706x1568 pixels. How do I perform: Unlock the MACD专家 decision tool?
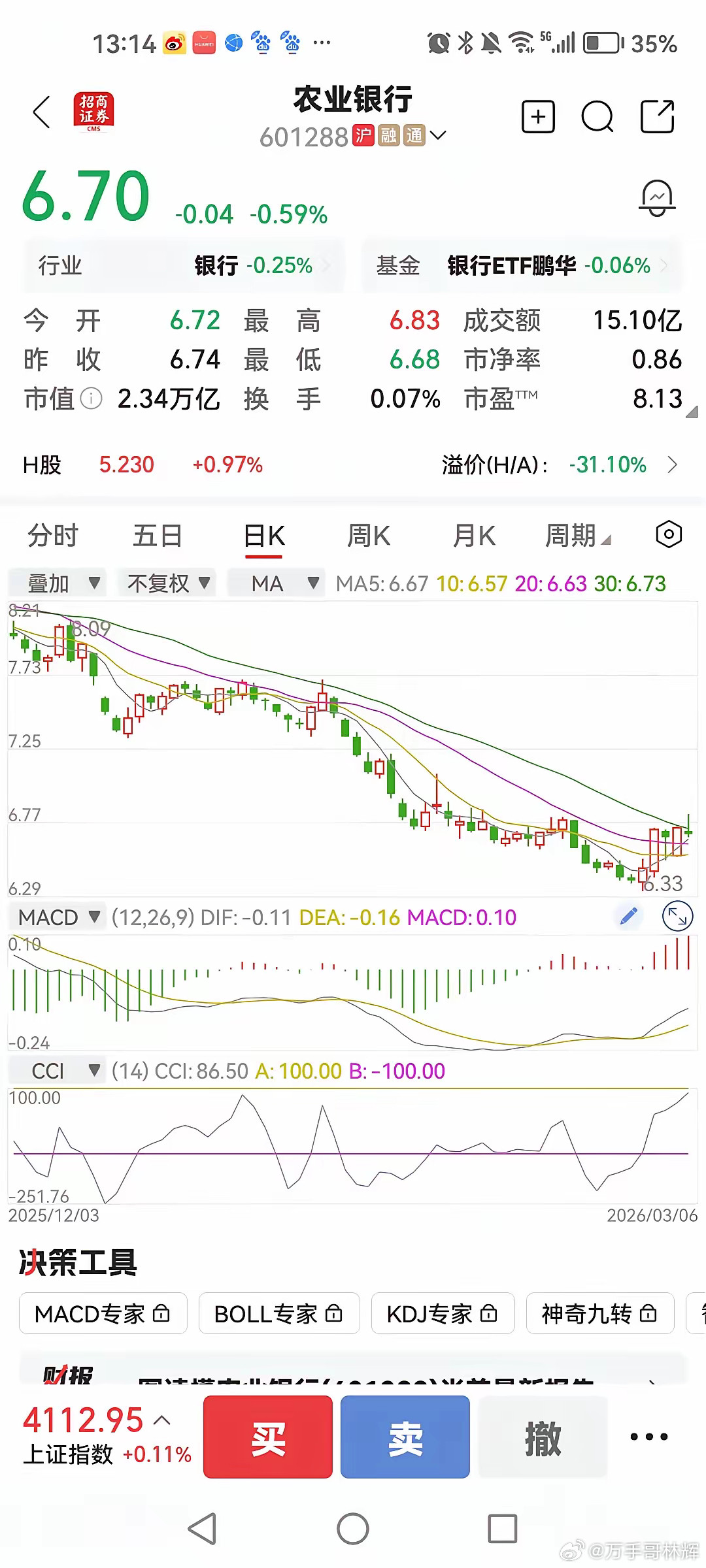coord(103,1313)
